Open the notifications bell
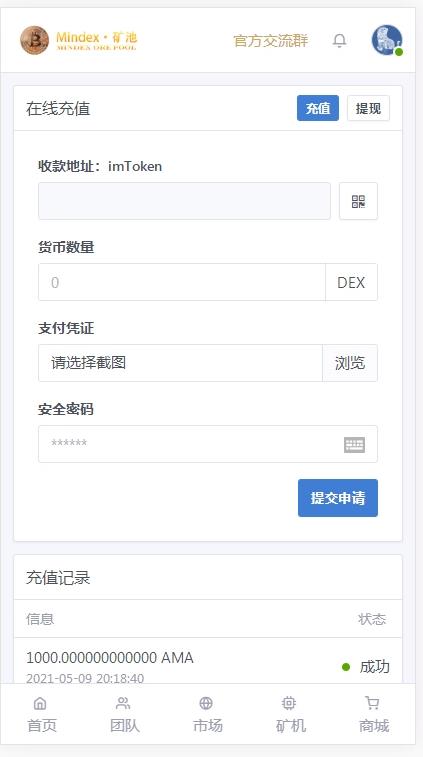This screenshot has width=423, height=757. pos(339,41)
